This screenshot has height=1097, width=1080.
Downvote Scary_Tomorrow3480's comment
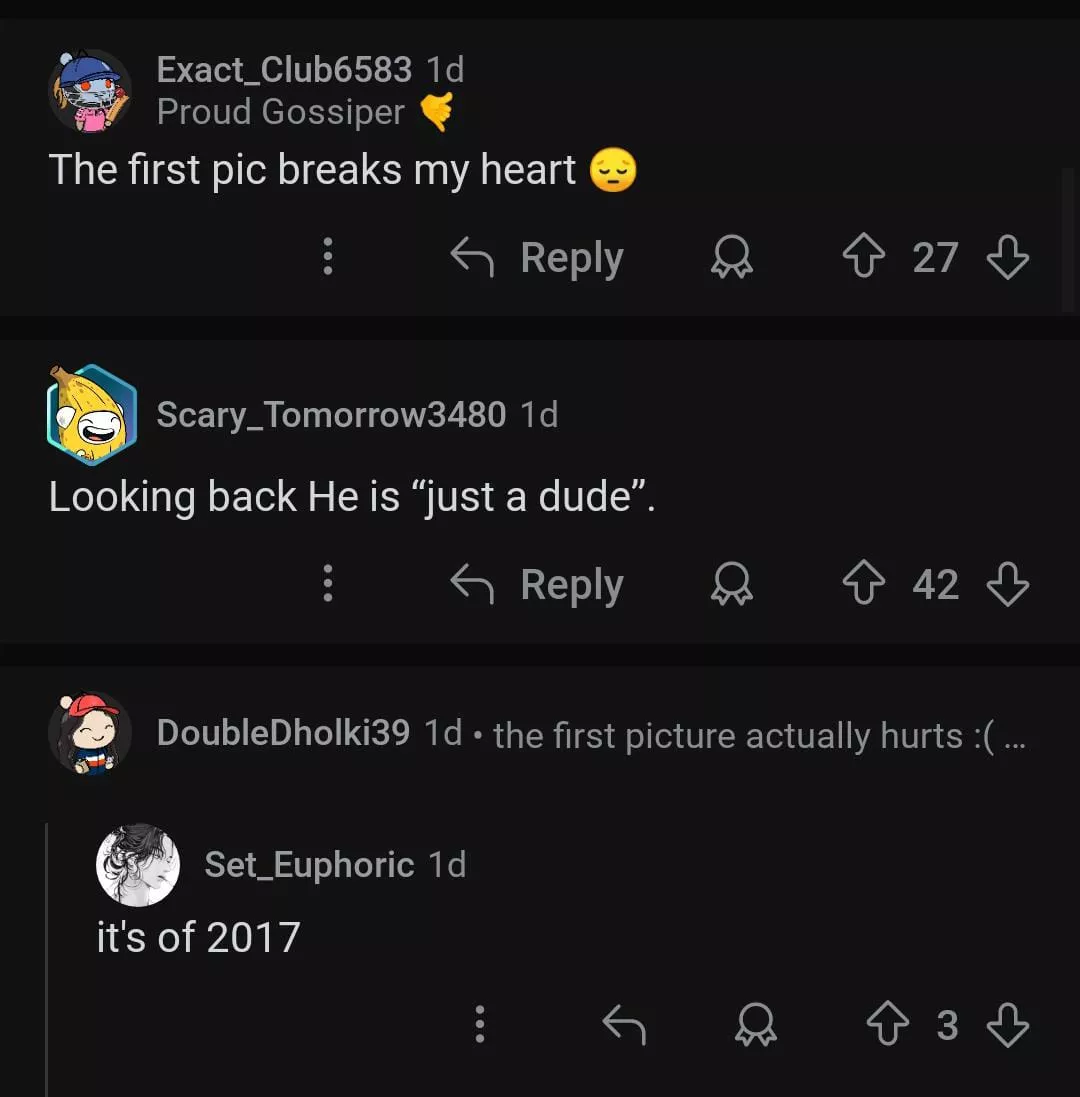point(1007,584)
